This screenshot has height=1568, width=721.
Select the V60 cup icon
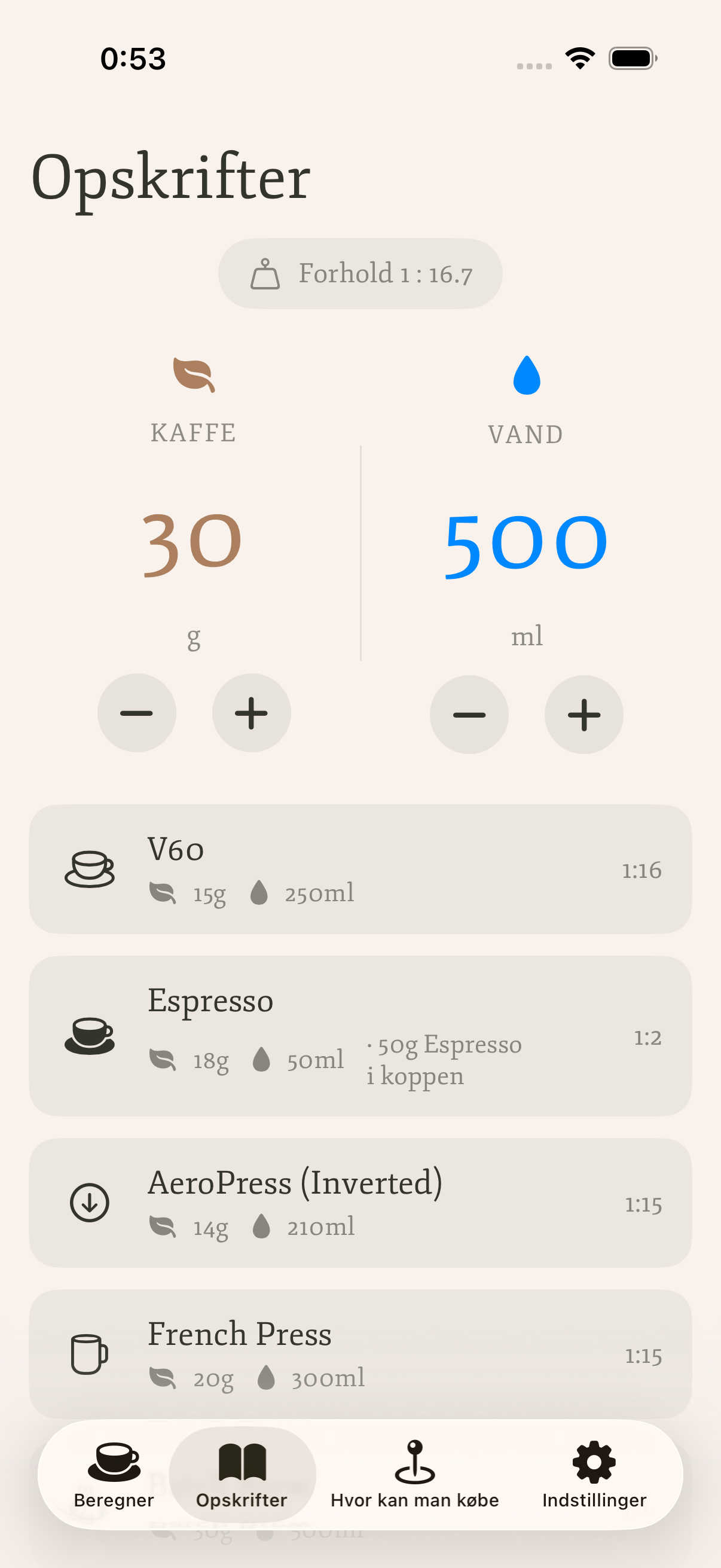90,871
